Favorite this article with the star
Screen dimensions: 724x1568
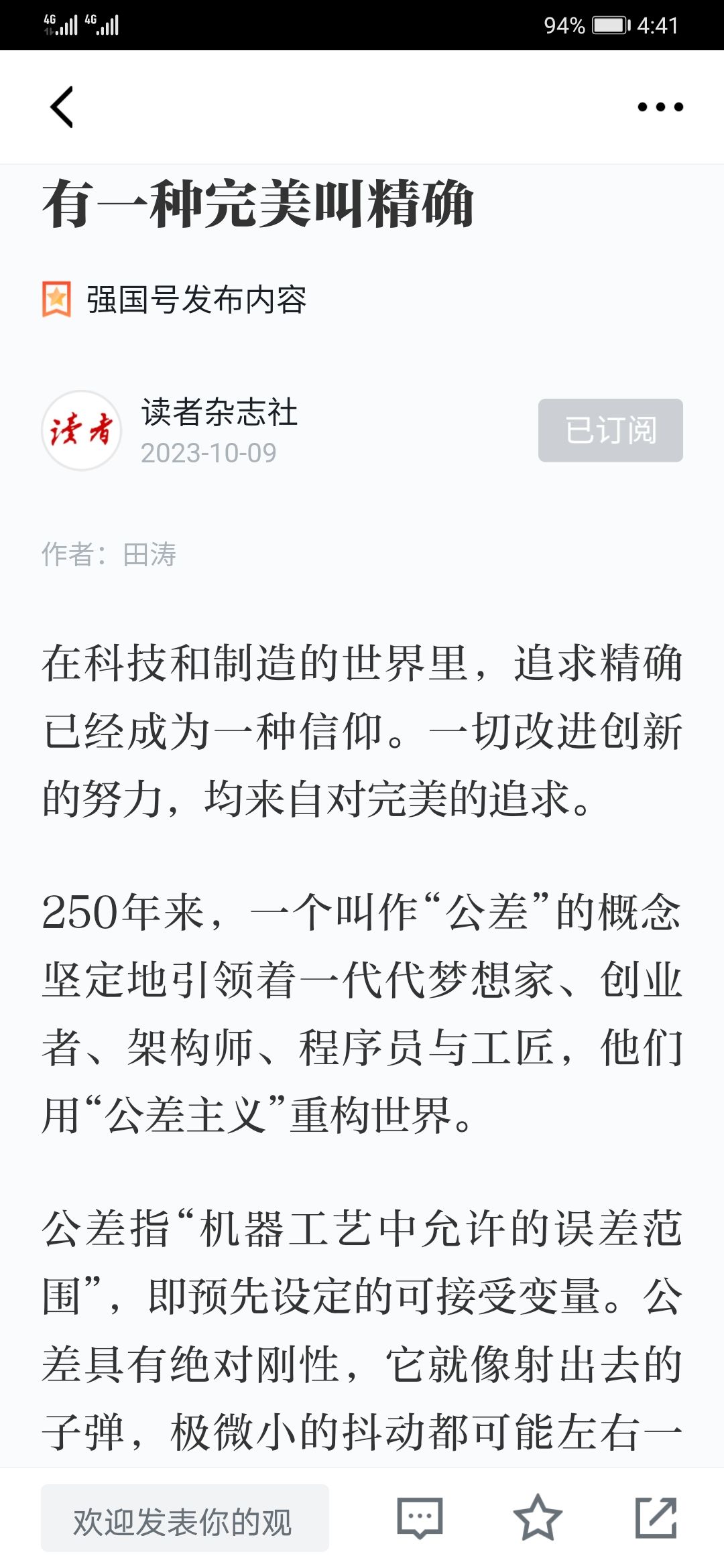tap(538, 1518)
